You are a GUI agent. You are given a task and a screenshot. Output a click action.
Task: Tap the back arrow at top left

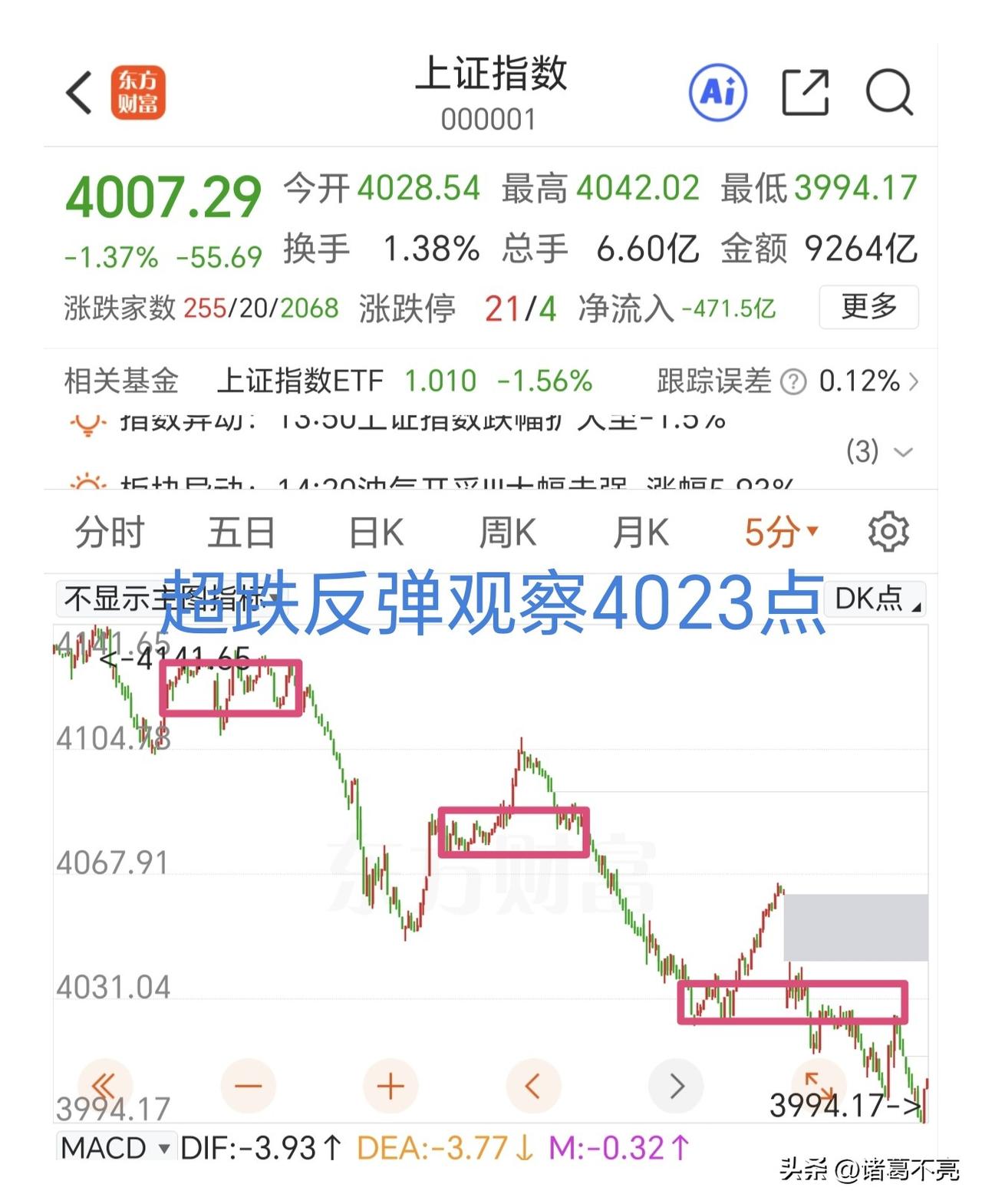click(77, 92)
